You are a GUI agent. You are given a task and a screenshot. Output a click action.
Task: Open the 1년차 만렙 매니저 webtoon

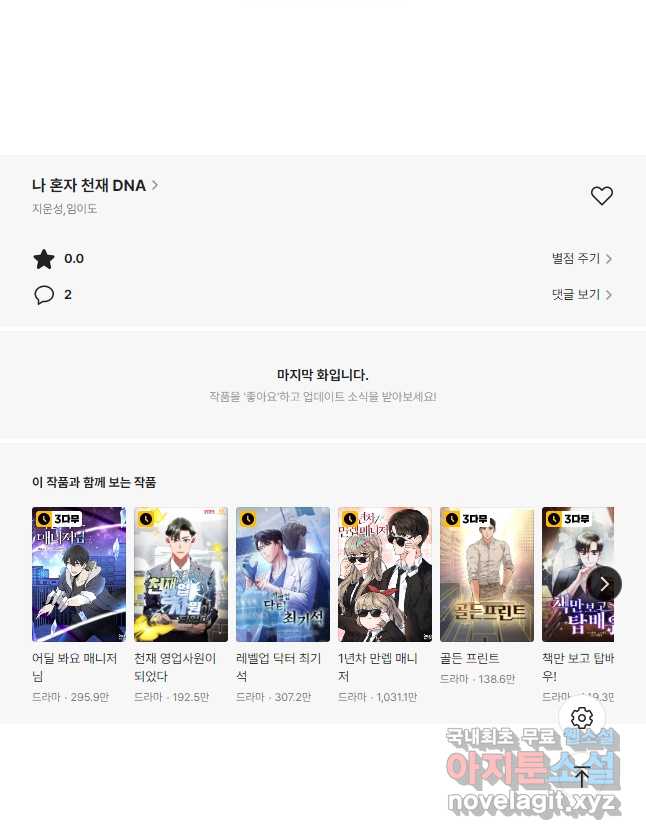tap(385, 574)
